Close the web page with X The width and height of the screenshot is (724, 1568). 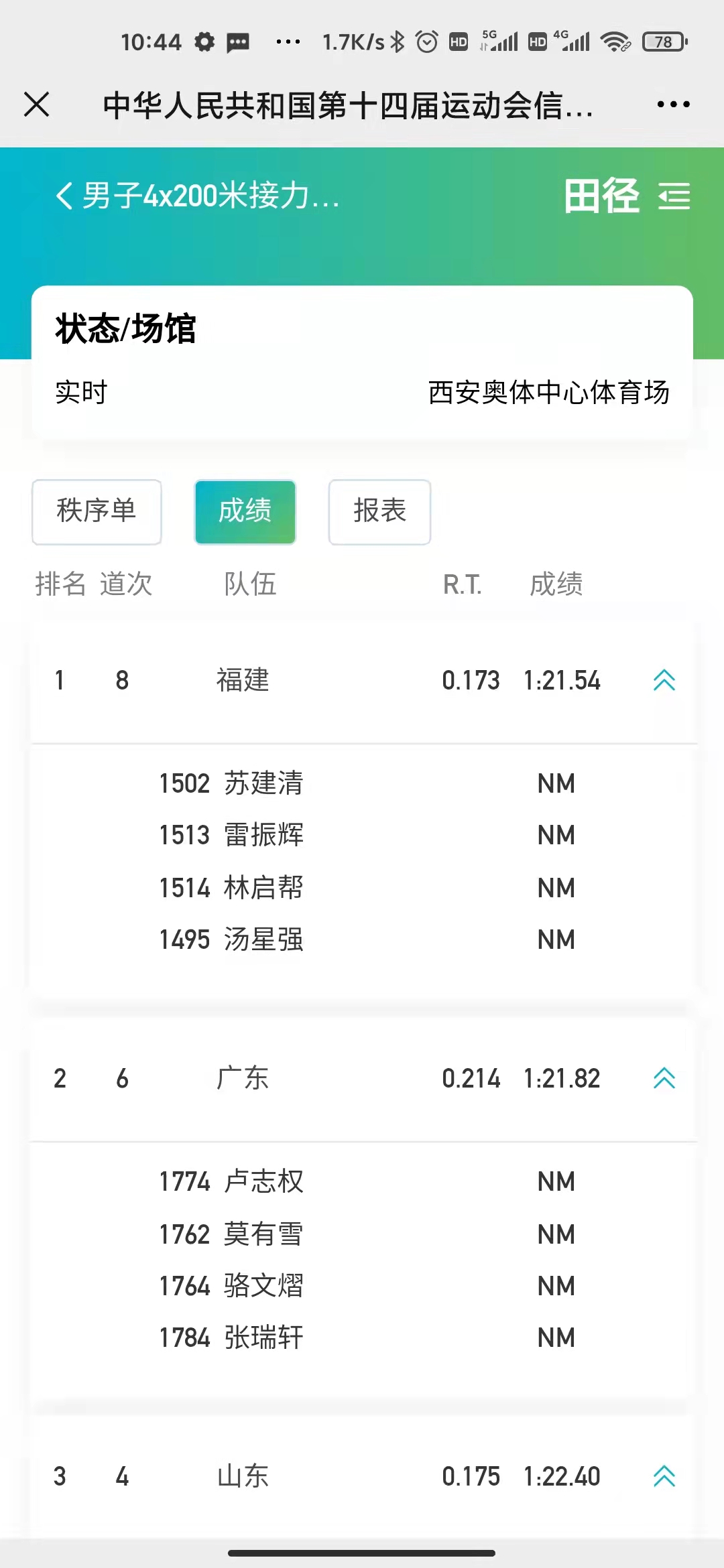[37, 105]
